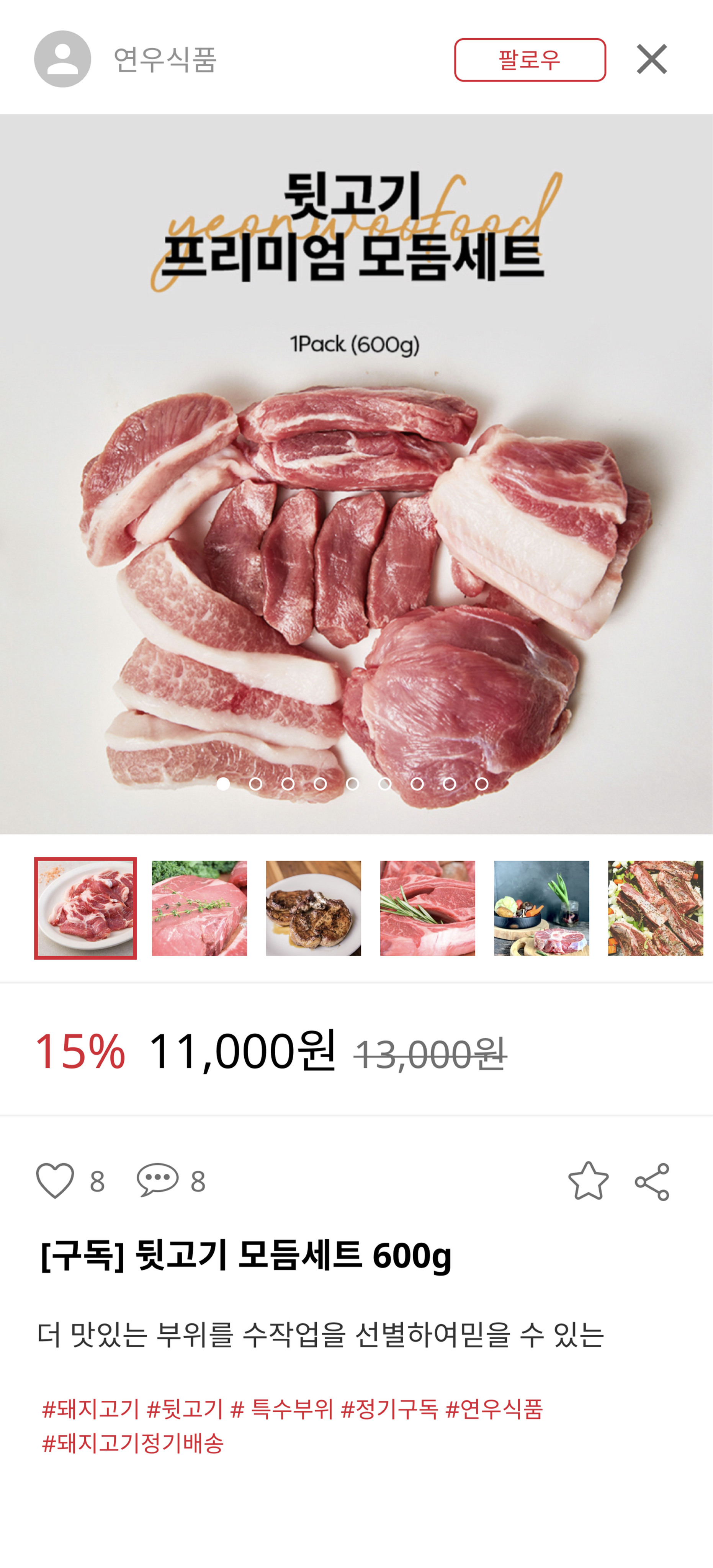
Task: Select the seasoned ribs thumbnail
Action: coord(654,908)
